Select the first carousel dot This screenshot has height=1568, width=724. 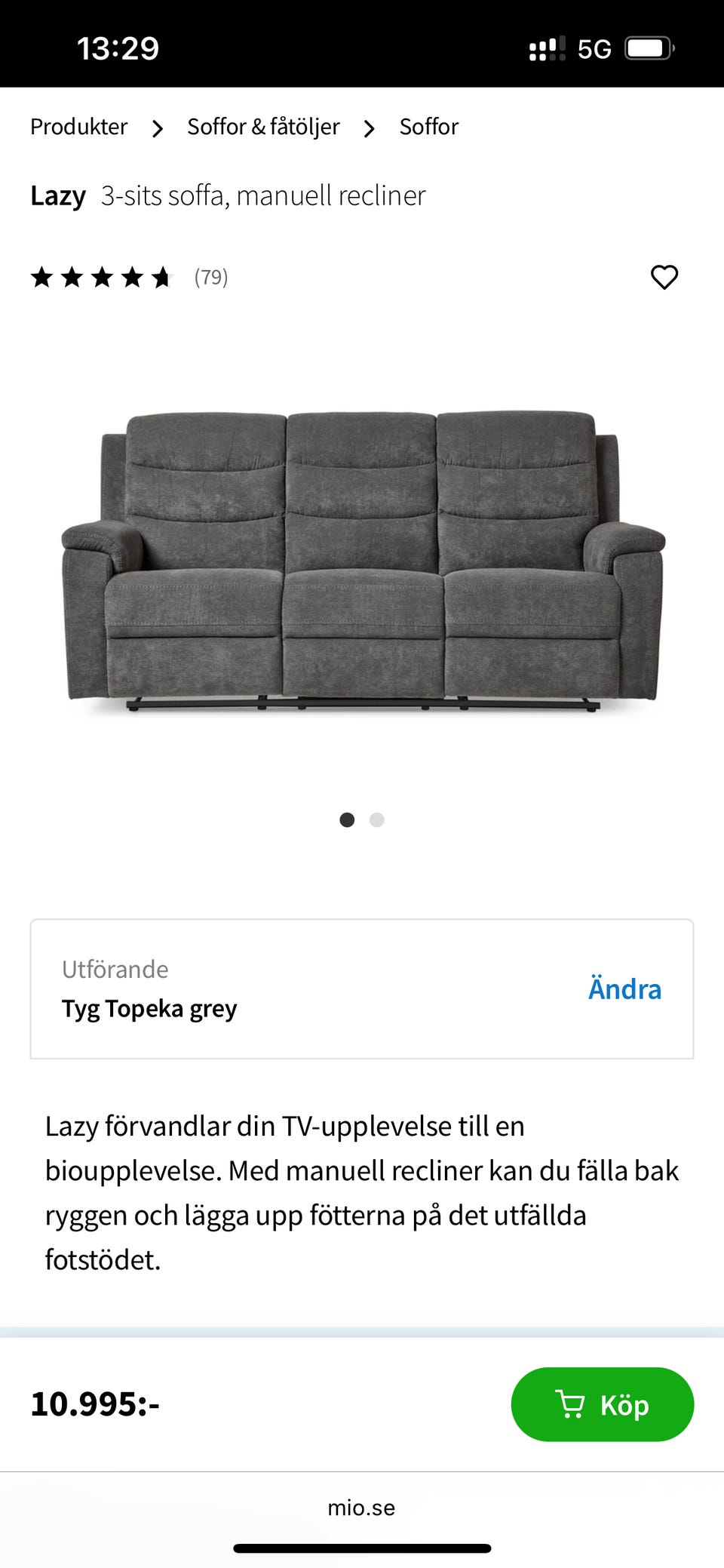click(348, 819)
